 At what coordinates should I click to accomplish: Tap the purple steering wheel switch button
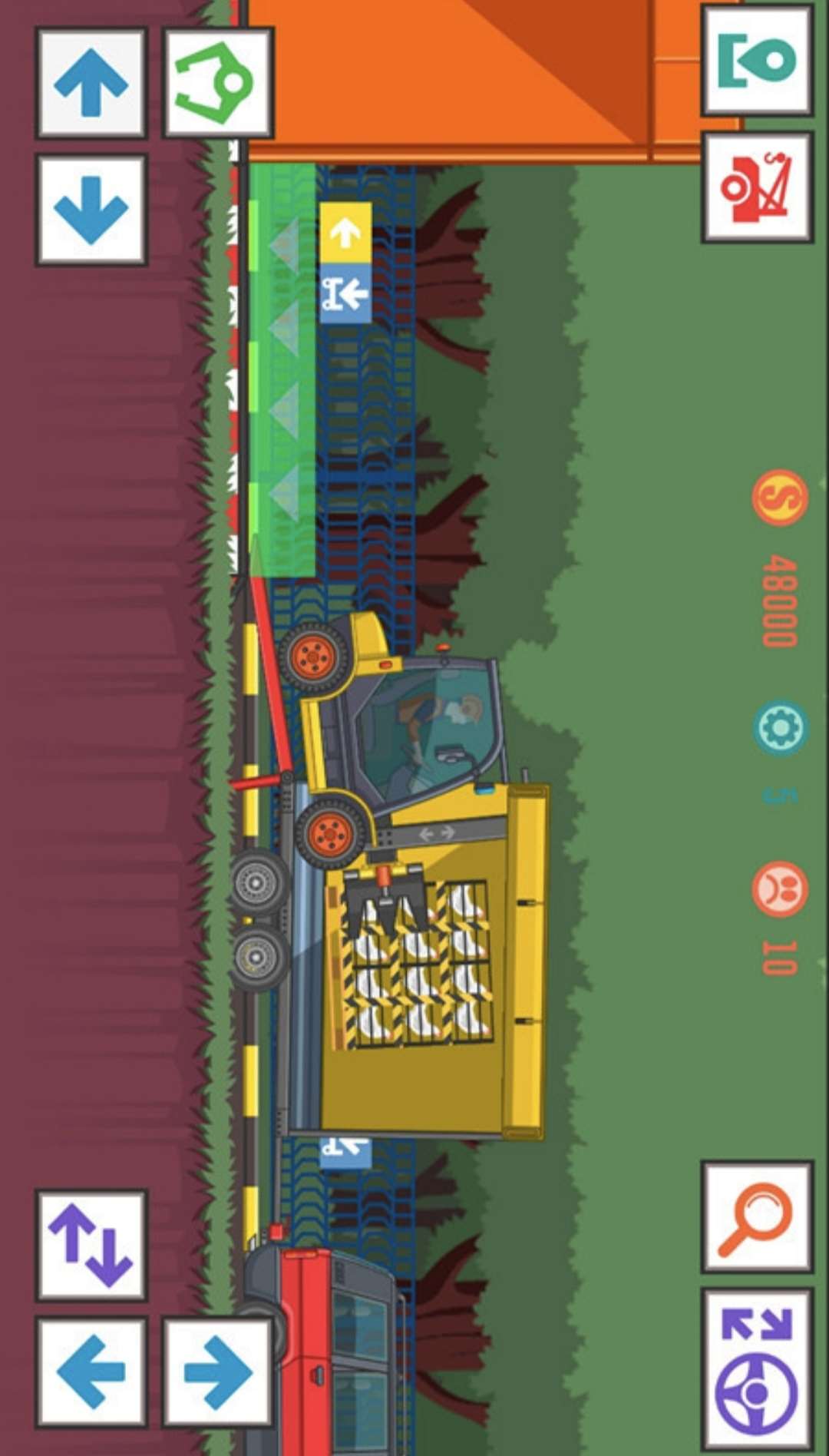(757, 1371)
